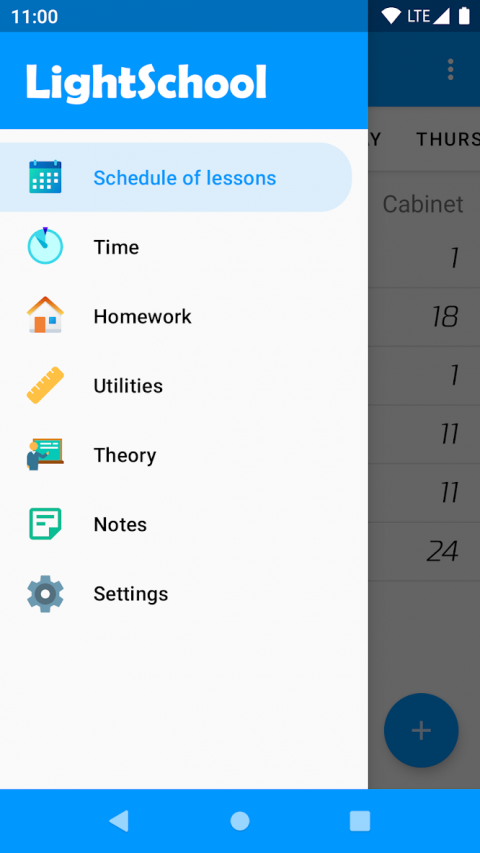Go to the home screen
Screen dimensions: 480x853
(x=240, y=820)
